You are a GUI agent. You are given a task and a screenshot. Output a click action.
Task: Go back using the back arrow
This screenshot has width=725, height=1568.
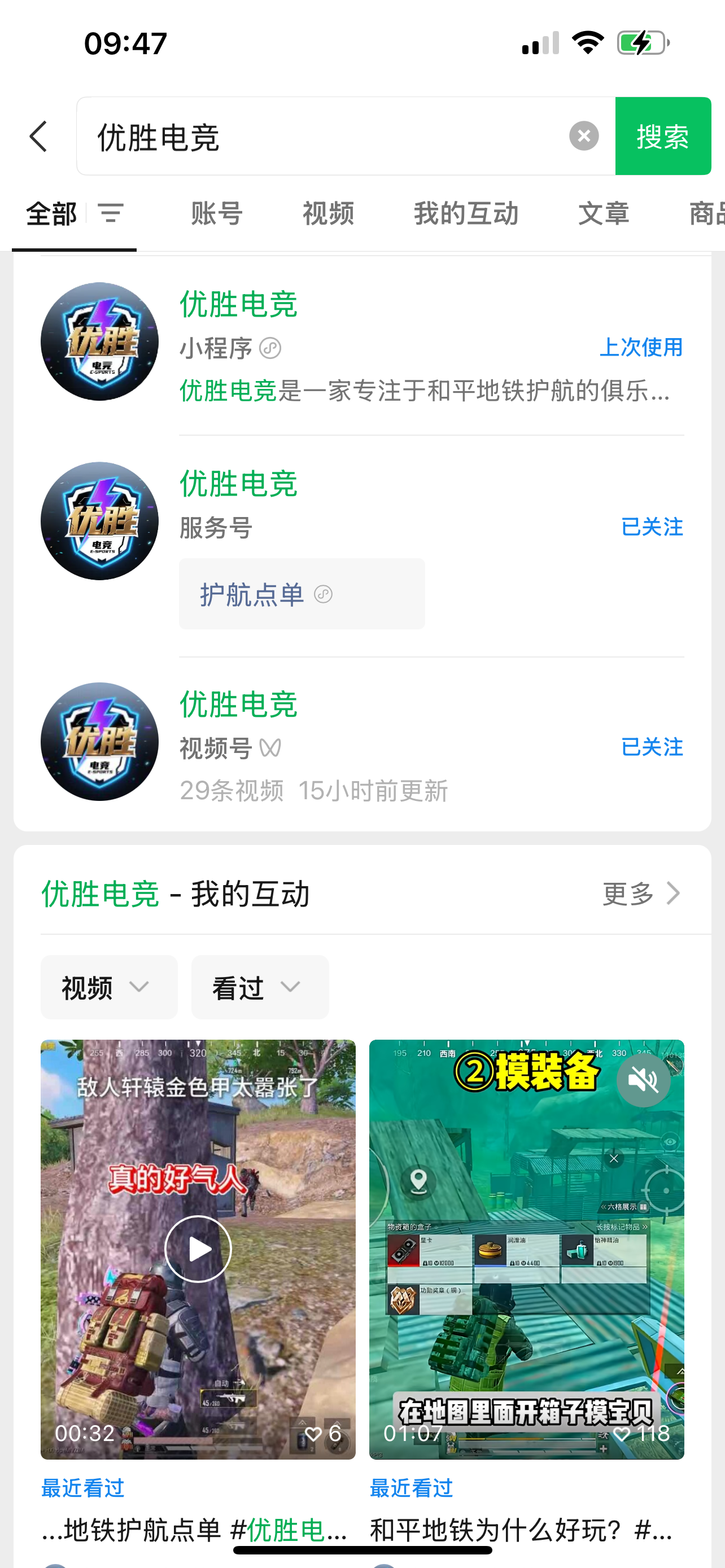pos(38,135)
